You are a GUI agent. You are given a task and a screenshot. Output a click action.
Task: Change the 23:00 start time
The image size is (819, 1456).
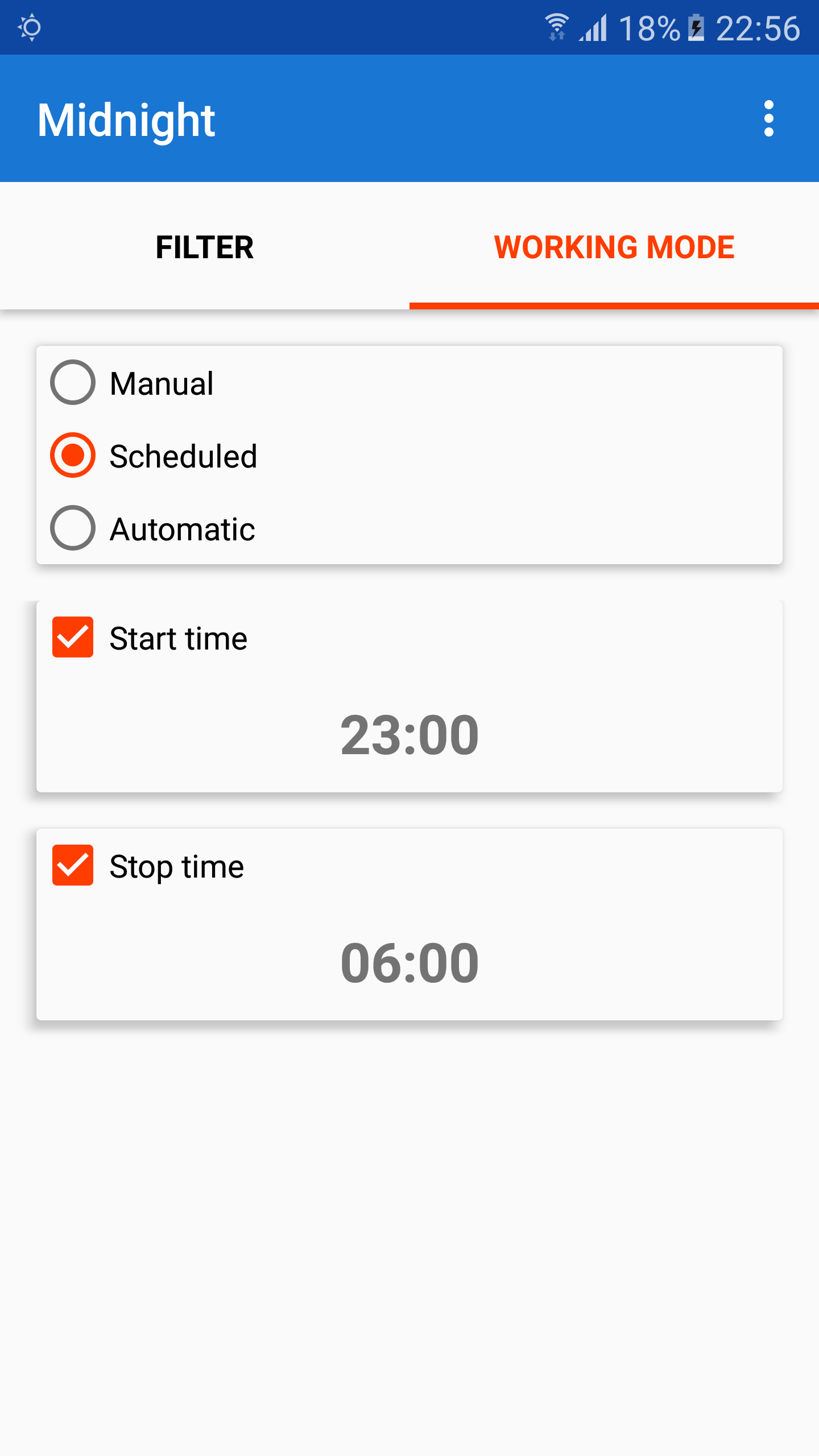pyautogui.click(x=409, y=735)
